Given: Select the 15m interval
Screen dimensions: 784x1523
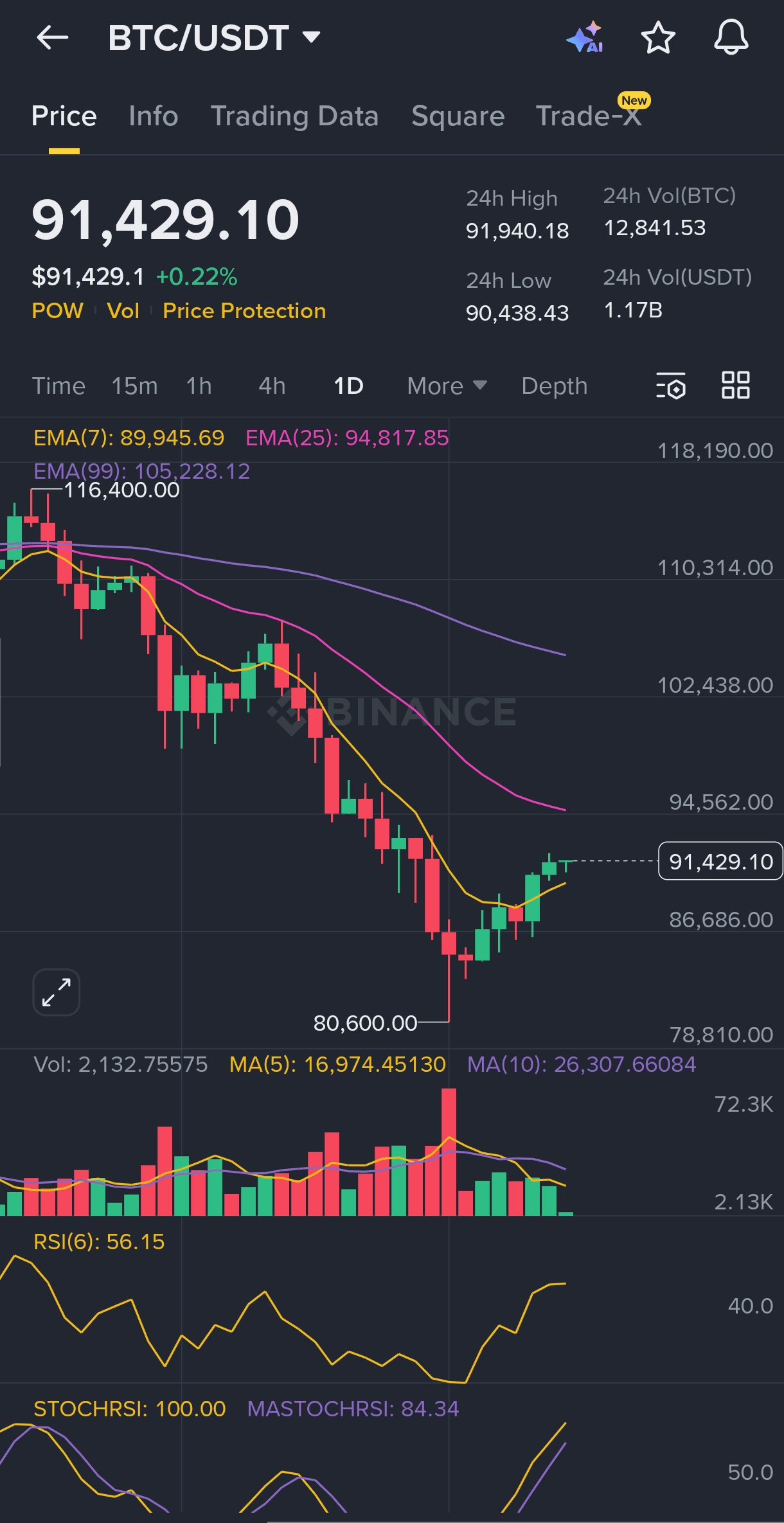Looking at the screenshot, I should 134,386.
